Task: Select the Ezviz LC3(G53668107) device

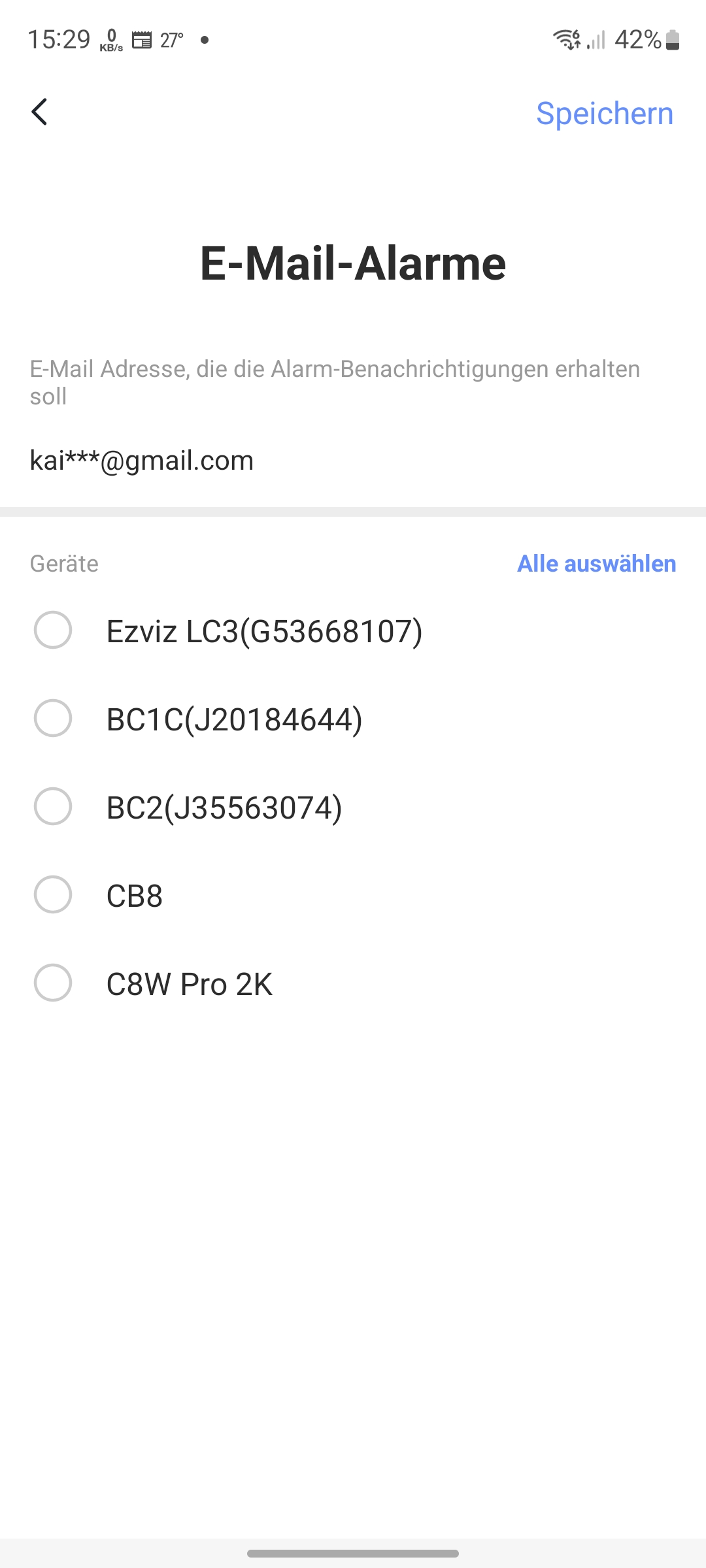Action: click(x=53, y=630)
